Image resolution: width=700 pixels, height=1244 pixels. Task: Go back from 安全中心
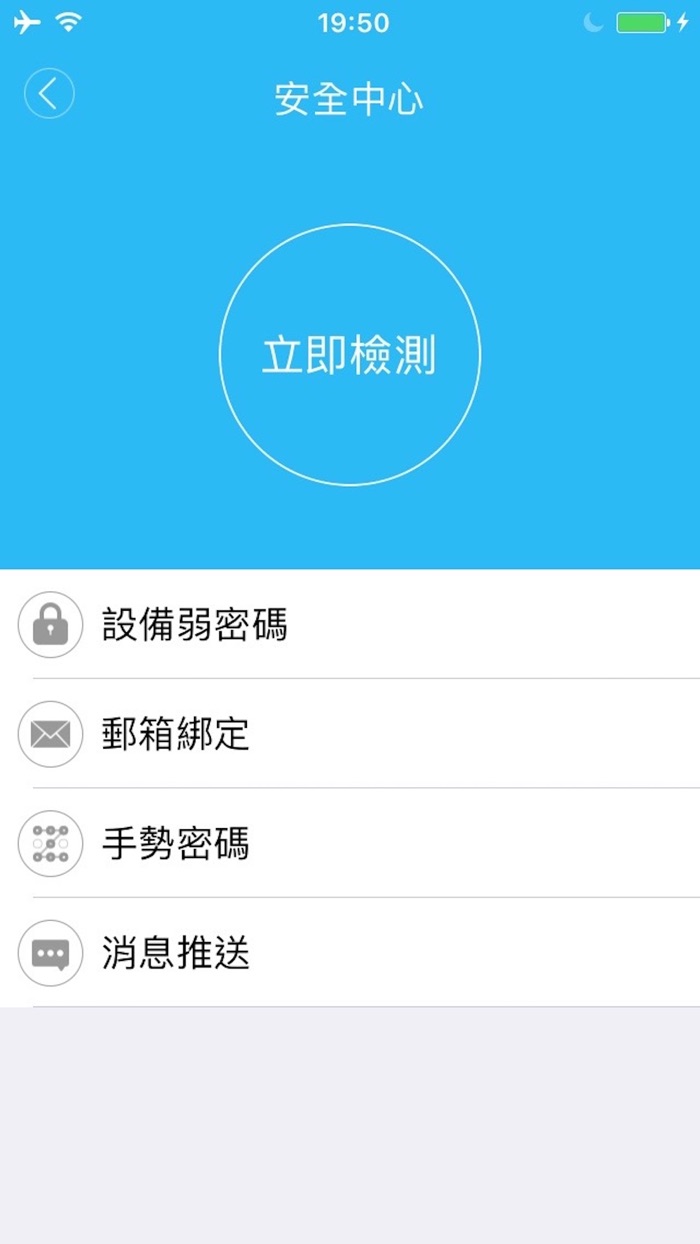point(49,94)
